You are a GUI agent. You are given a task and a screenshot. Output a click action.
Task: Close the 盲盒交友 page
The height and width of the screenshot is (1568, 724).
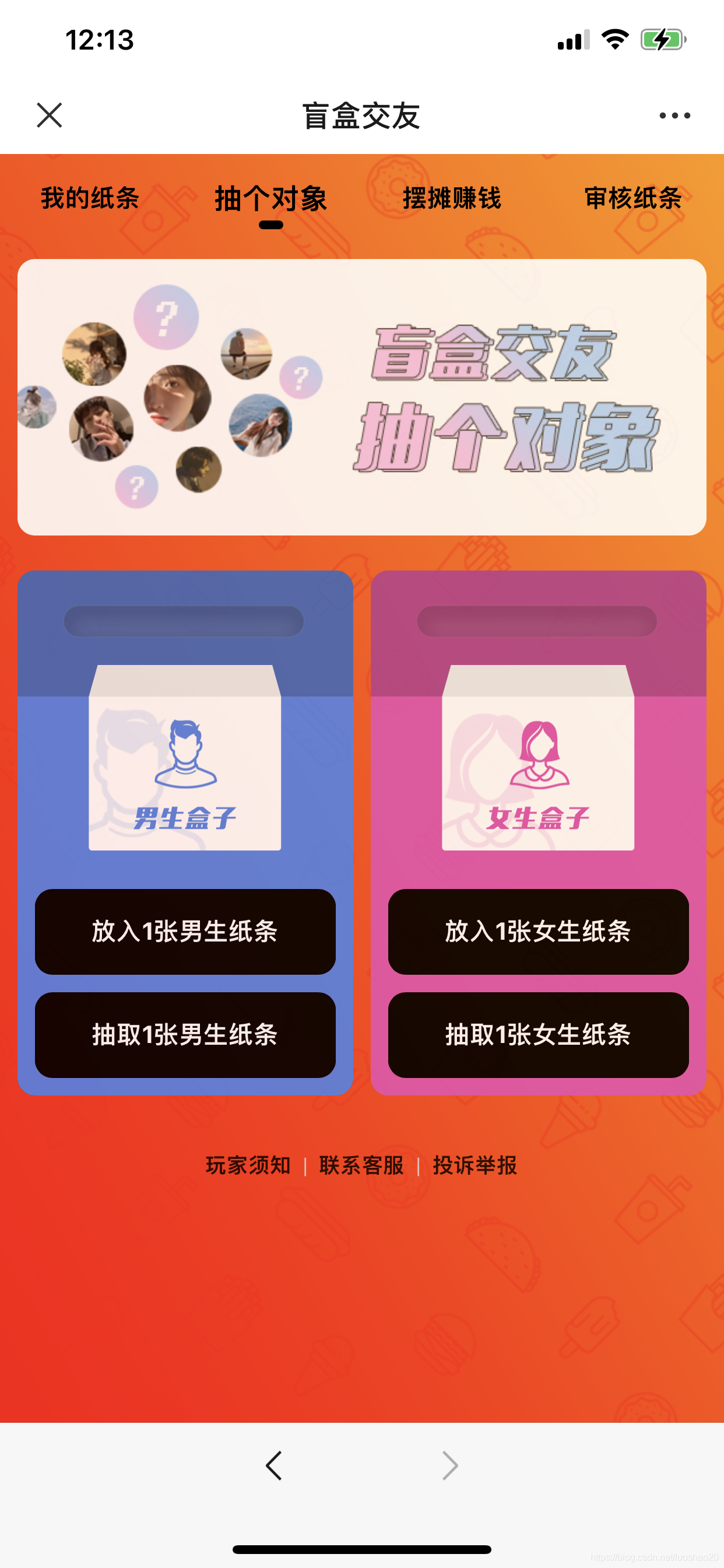coord(50,115)
